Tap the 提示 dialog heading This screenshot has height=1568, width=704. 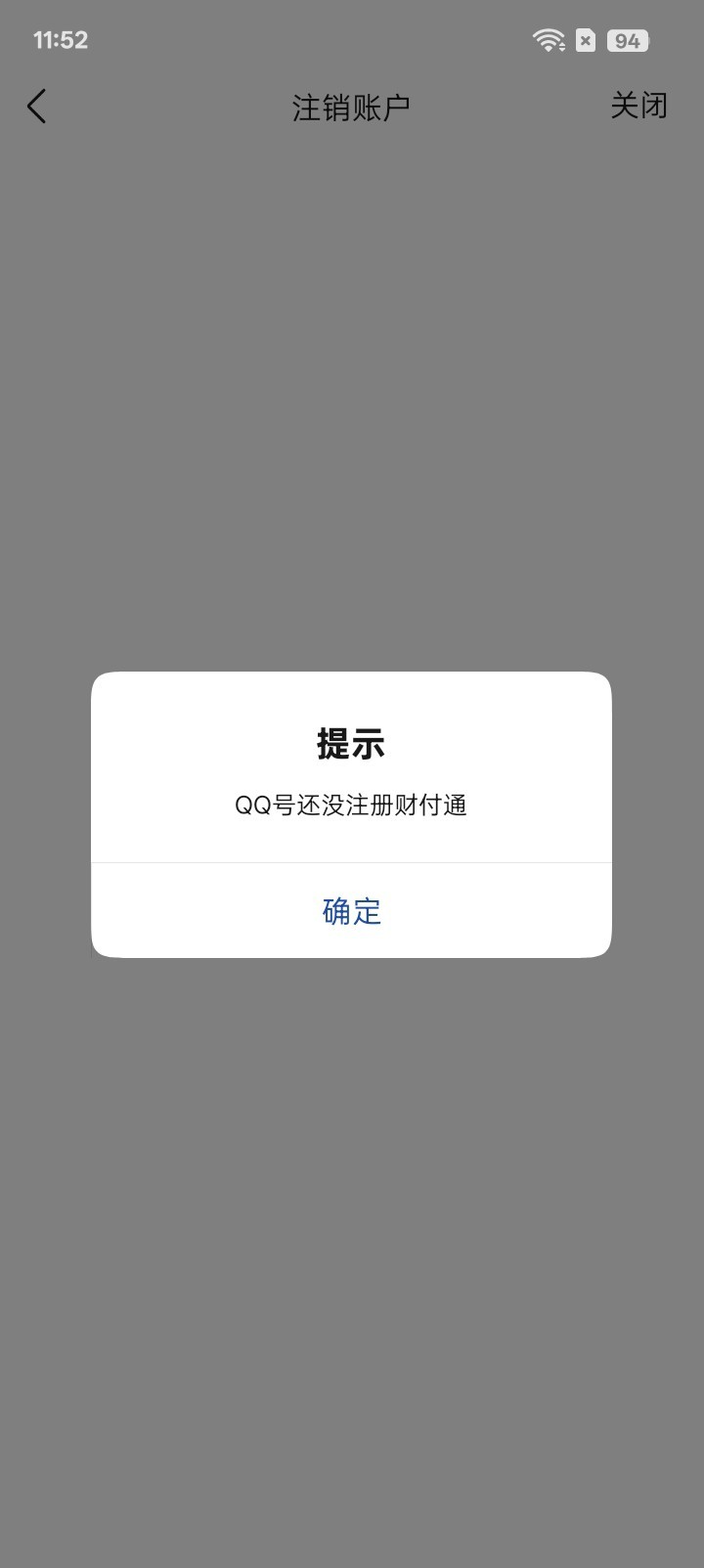click(351, 743)
